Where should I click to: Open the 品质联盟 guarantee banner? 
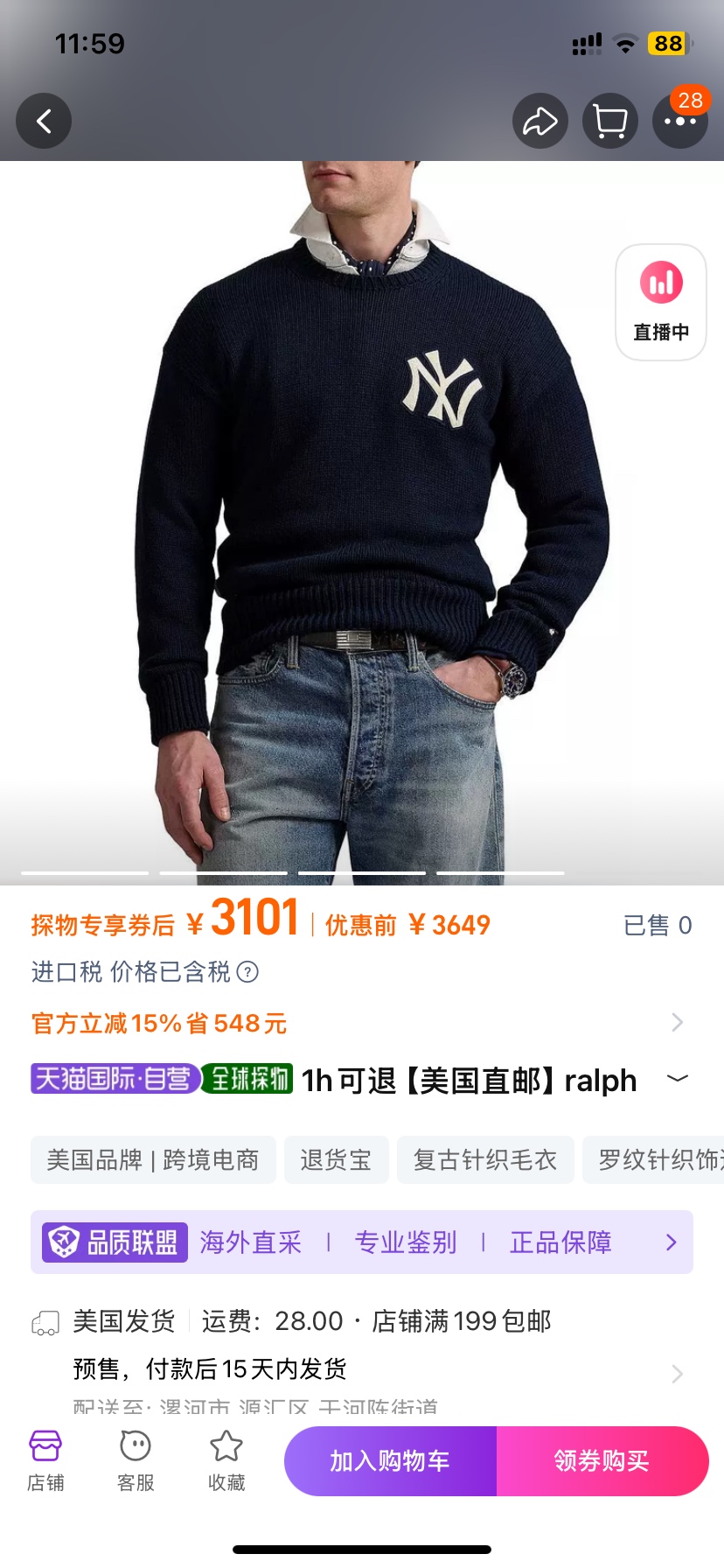(361, 1242)
